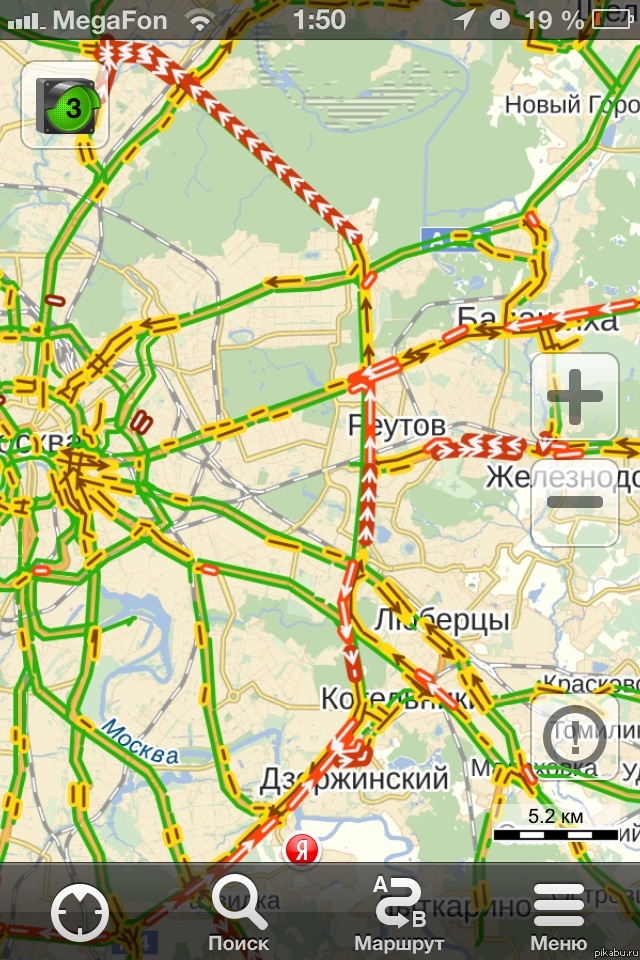This screenshot has height=960, width=640.
Task: Open the Меню menu
Action: (x=559, y=912)
